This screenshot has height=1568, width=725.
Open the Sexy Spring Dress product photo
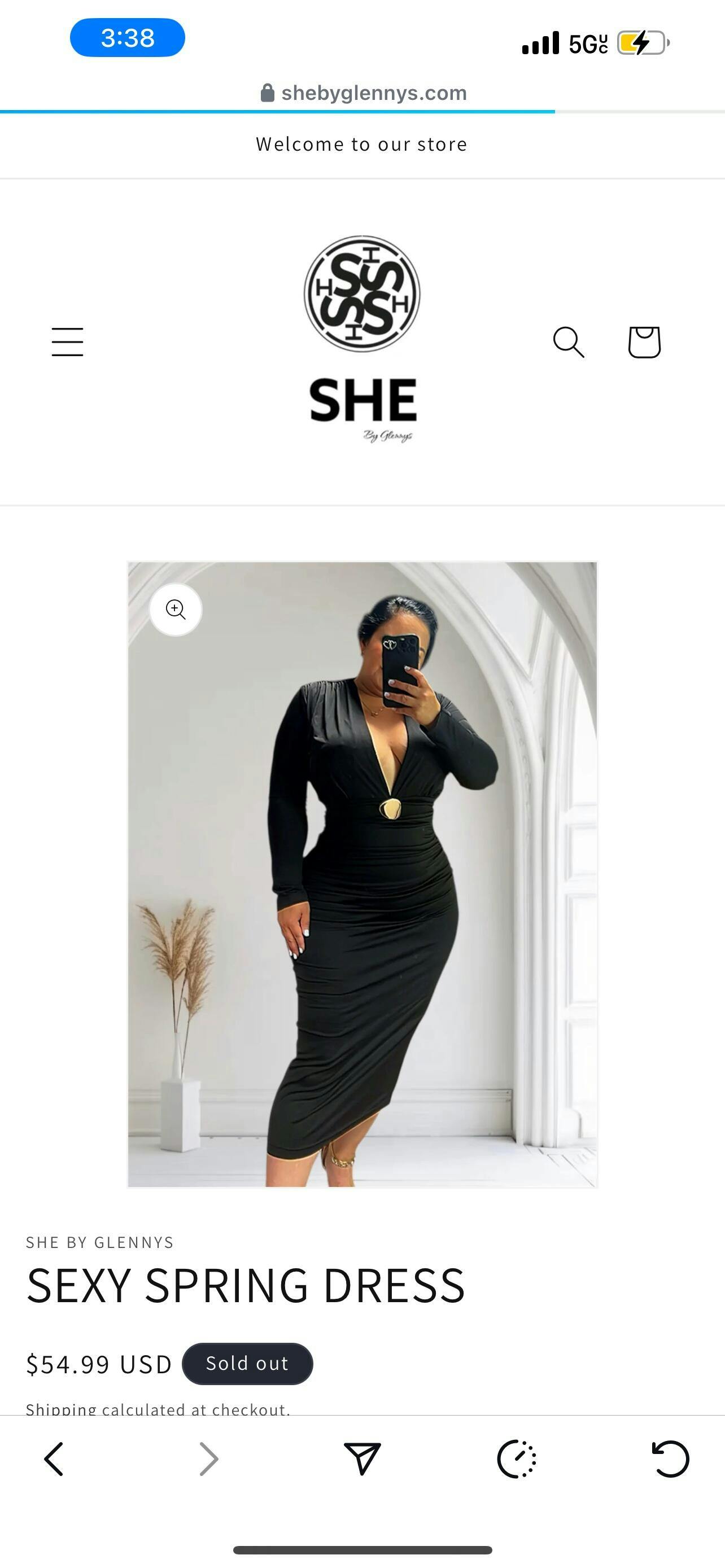(363, 874)
